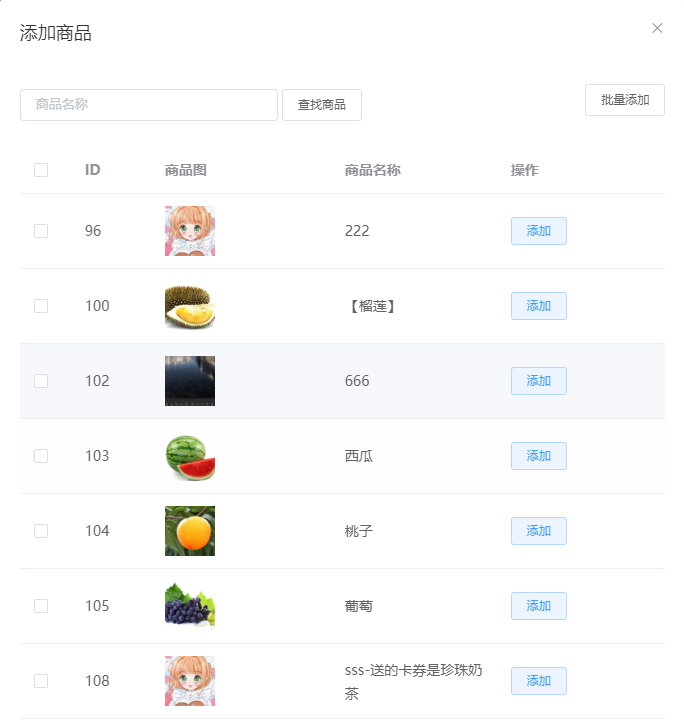This screenshot has height=721, width=684.
Task: Close the 添加商品 dialog
Action: point(657,28)
